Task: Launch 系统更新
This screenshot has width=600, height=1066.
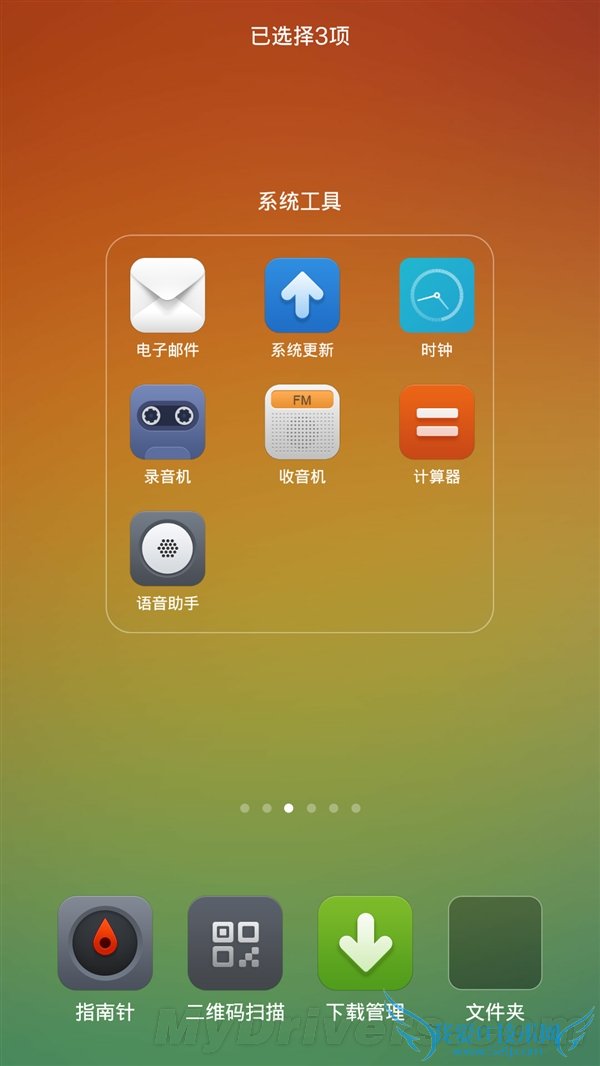Action: 302,295
